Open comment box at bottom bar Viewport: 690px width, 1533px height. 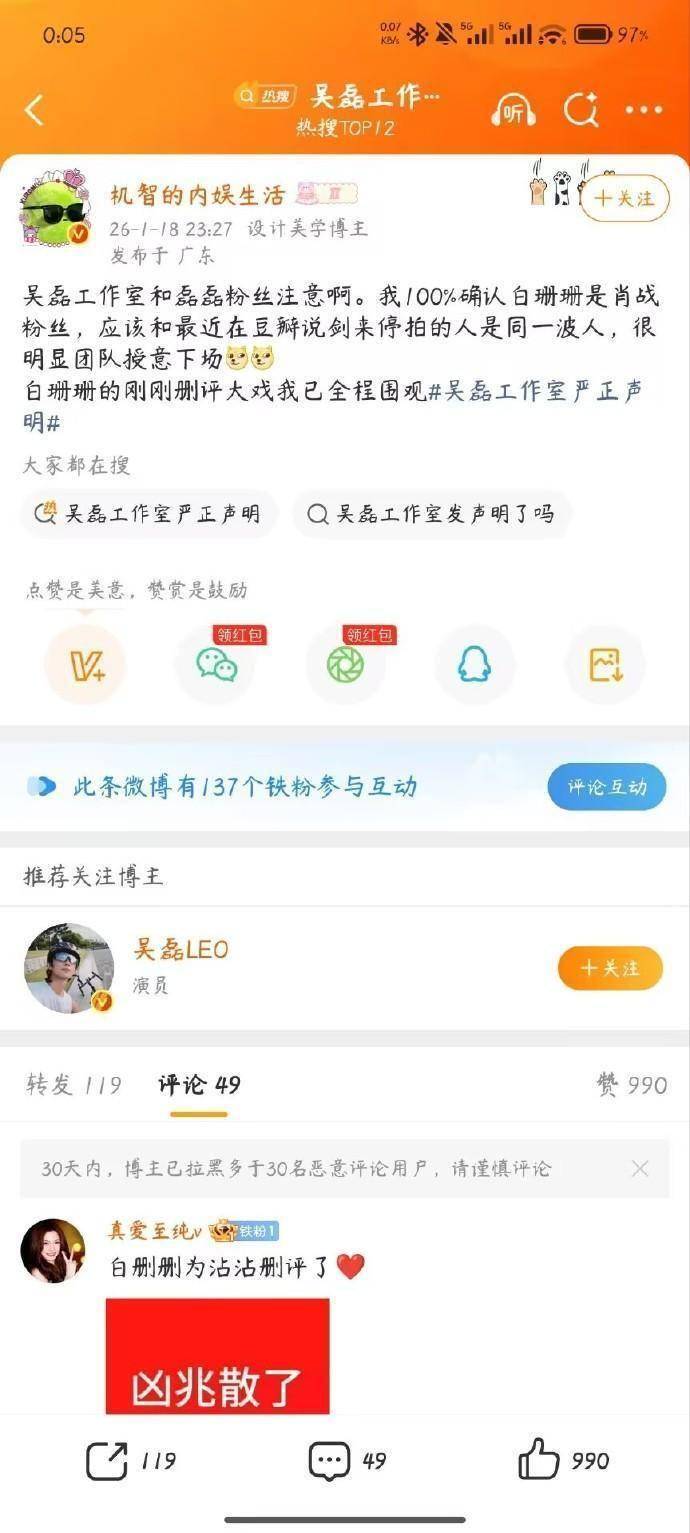[346, 1461]
